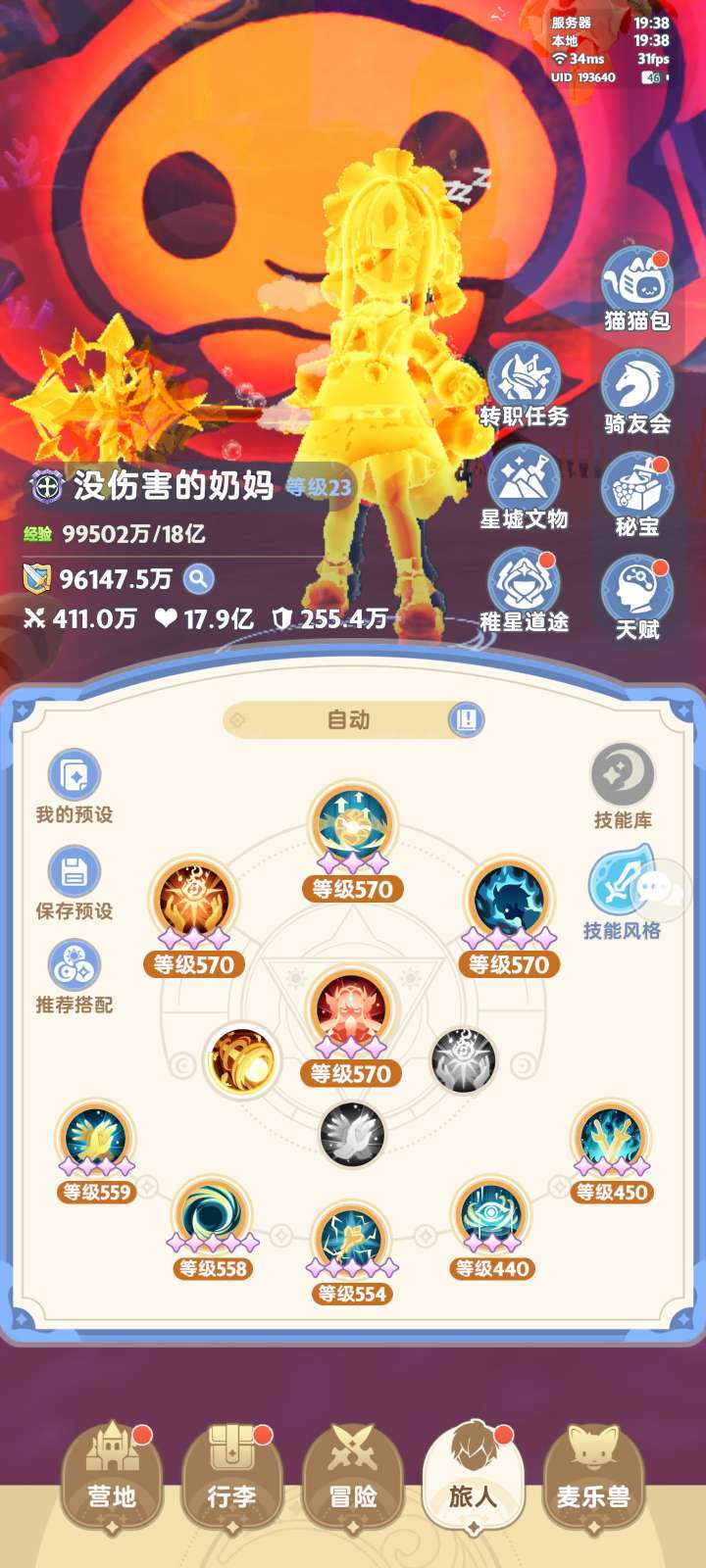Open the 猫猫包 cat bag

[x=636, y=287]
